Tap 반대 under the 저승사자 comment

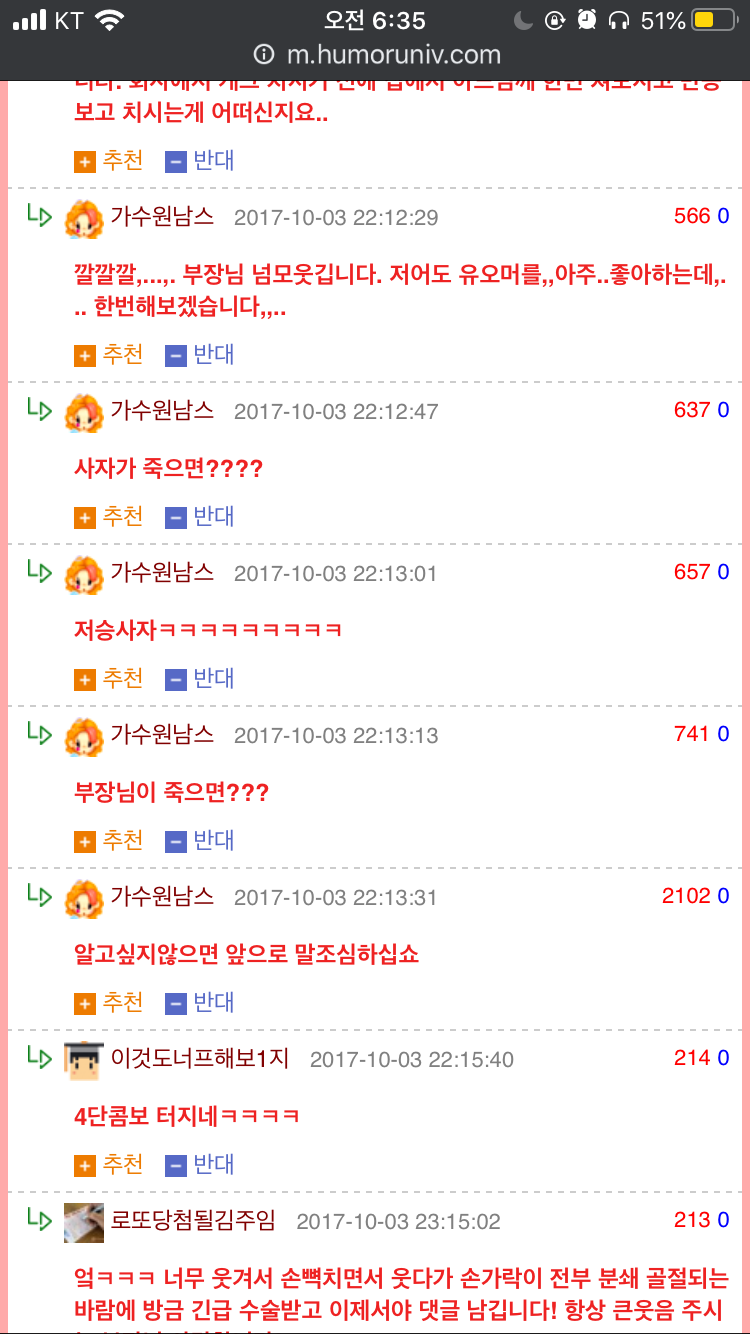tap(200, 678)
